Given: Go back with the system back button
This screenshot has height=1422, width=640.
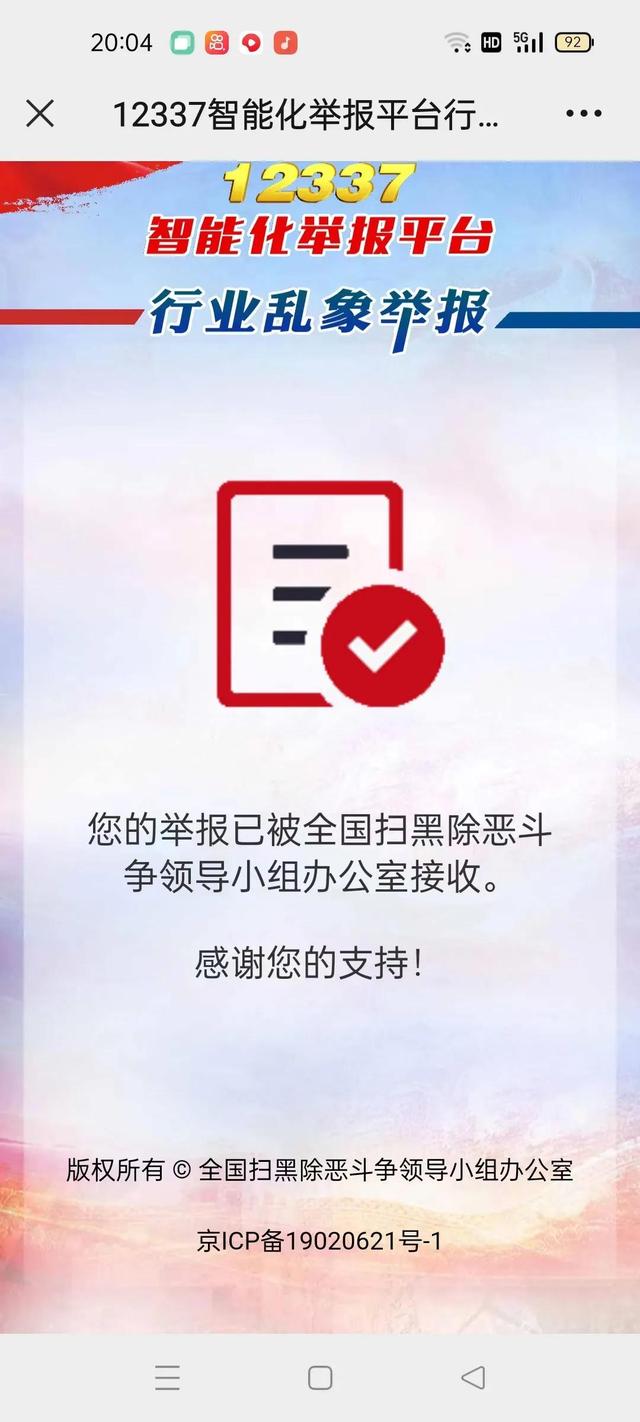Looking at the screenshot, I should coord(473,1377).
